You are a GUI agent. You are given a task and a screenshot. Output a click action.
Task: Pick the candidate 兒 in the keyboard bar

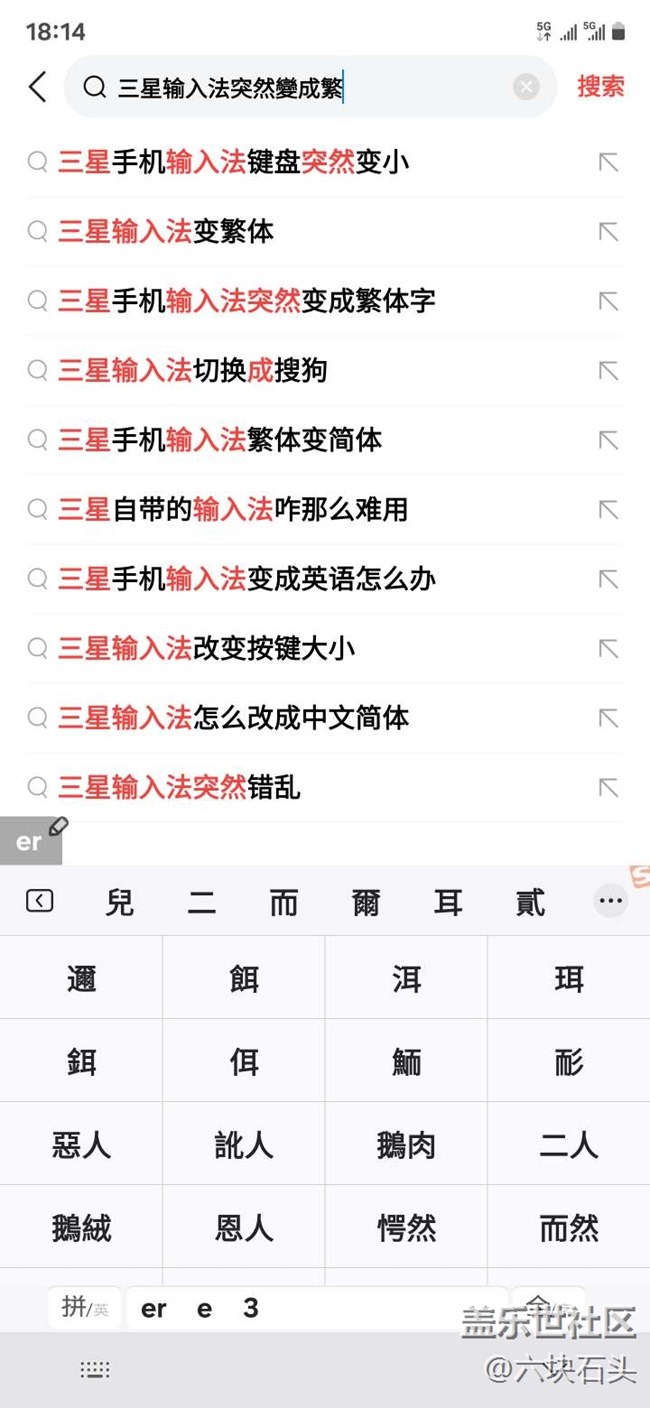[119, 903]
